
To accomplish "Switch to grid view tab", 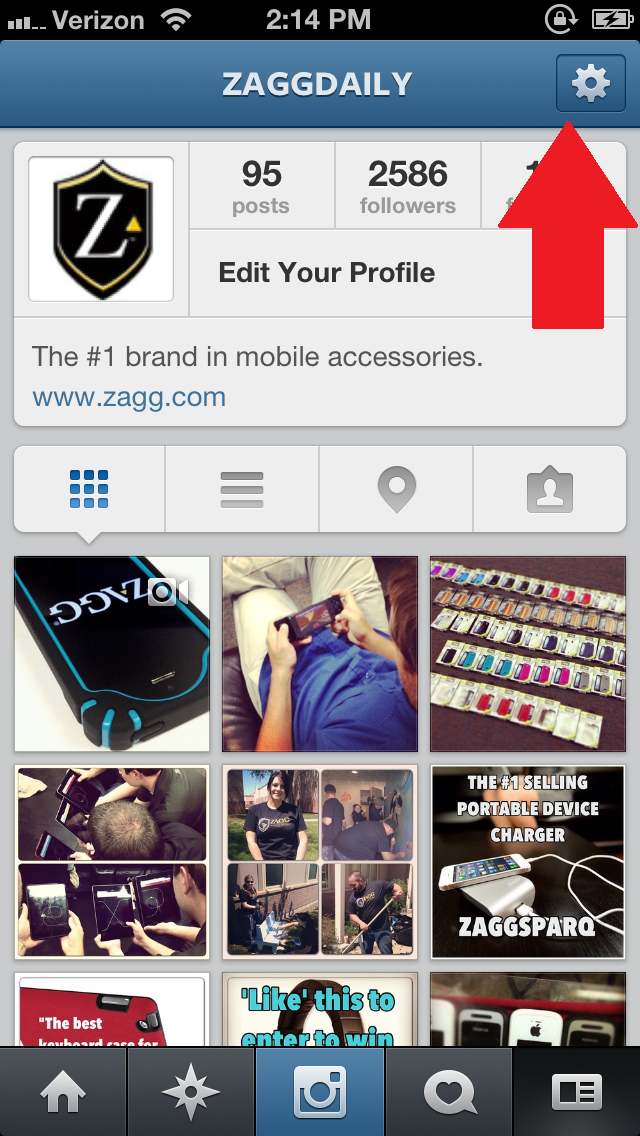I will [89, 489].
